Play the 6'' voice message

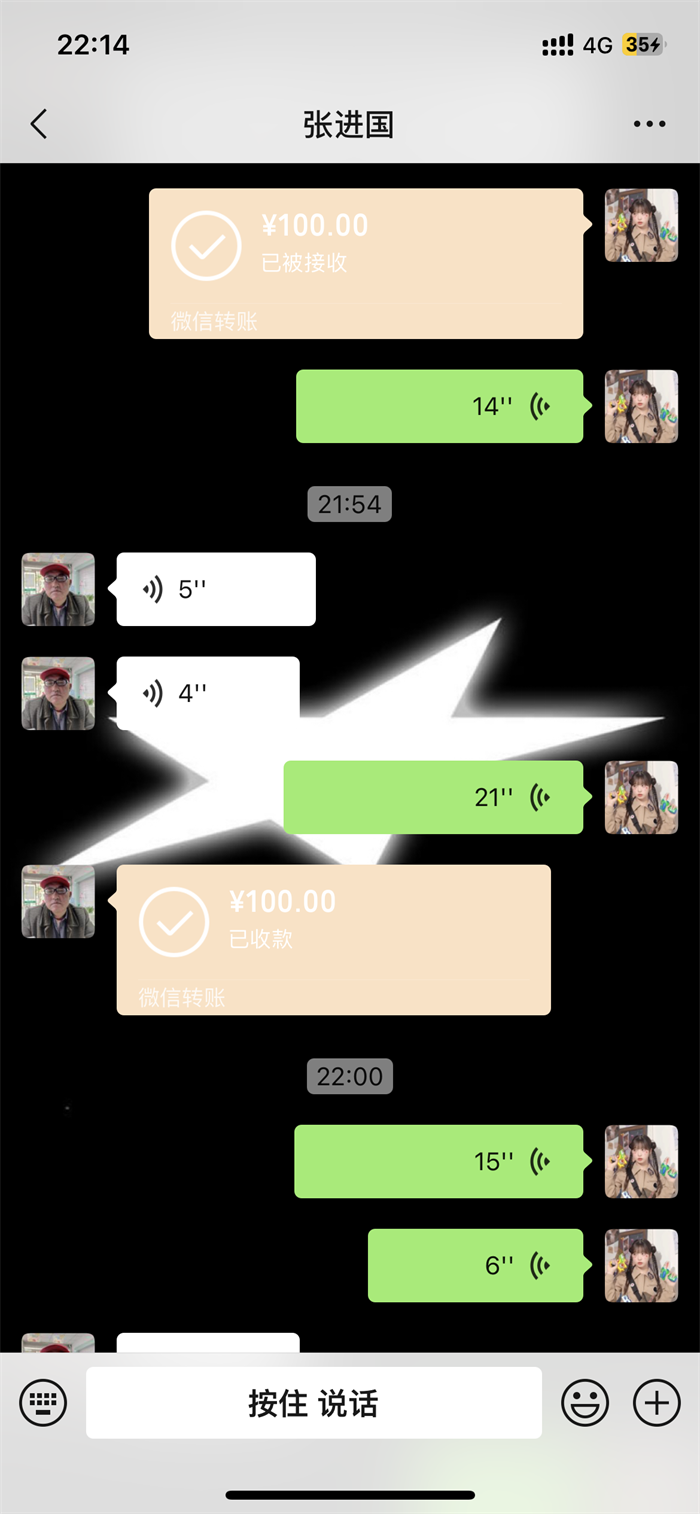point(475,1265)
